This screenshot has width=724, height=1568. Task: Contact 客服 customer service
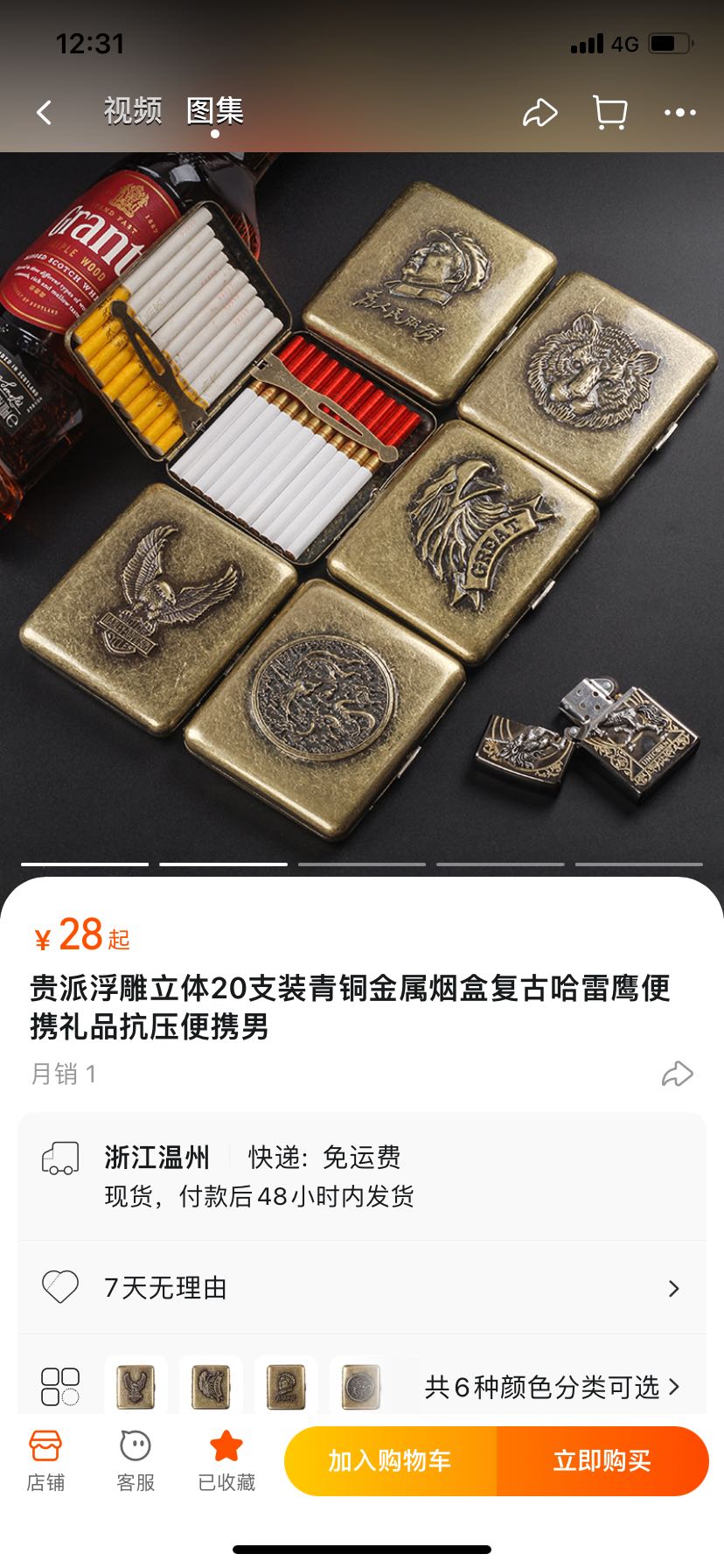(x=136, y=1461)
